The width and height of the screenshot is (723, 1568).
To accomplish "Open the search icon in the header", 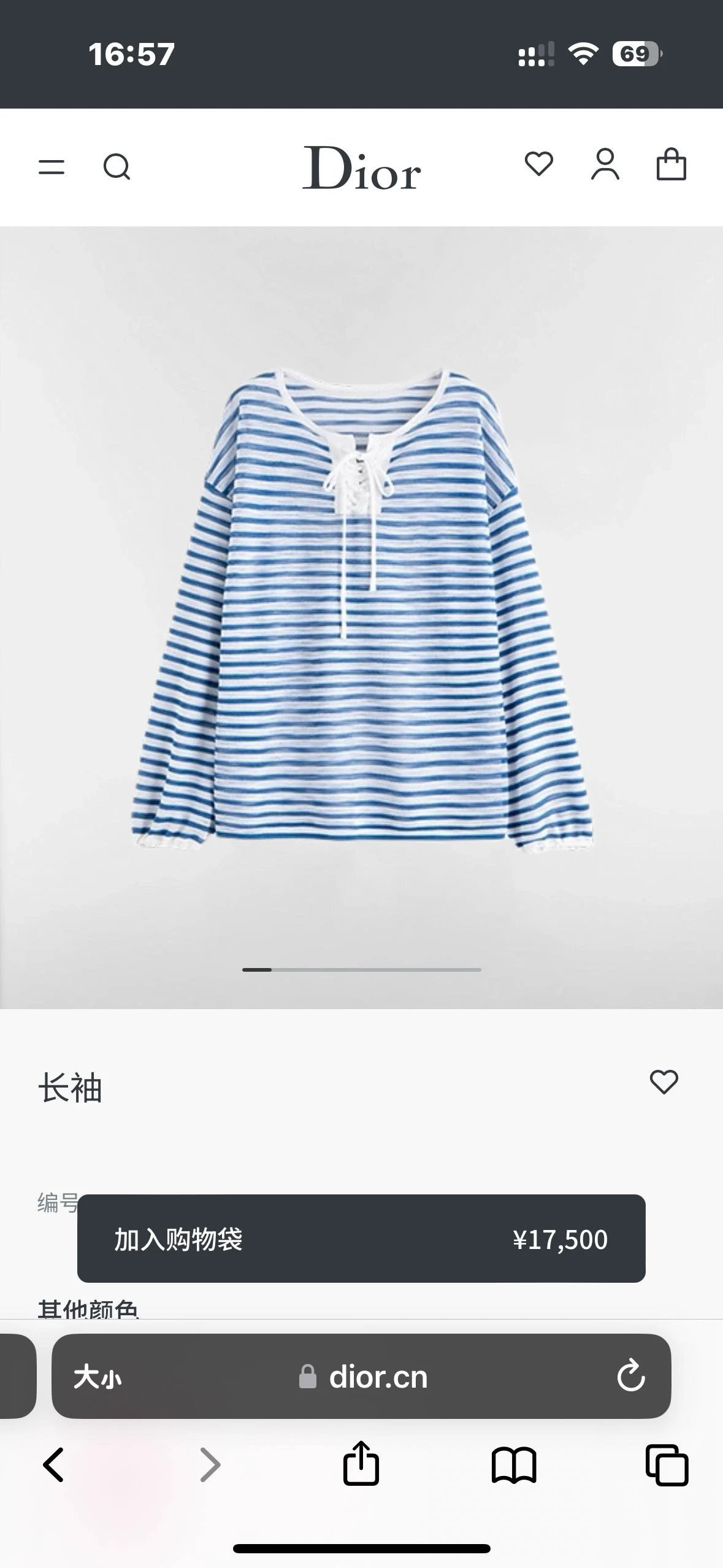I will tap(117, 167).
